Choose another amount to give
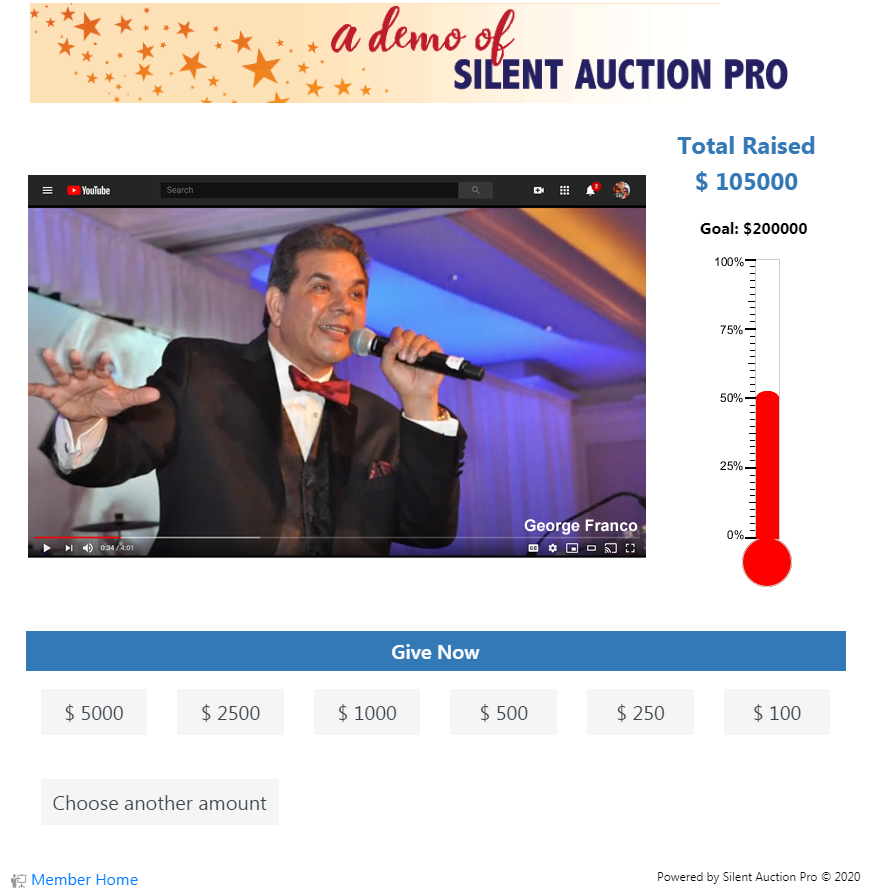876x896 pixels. pyautogui.click(x=160, y=802)
